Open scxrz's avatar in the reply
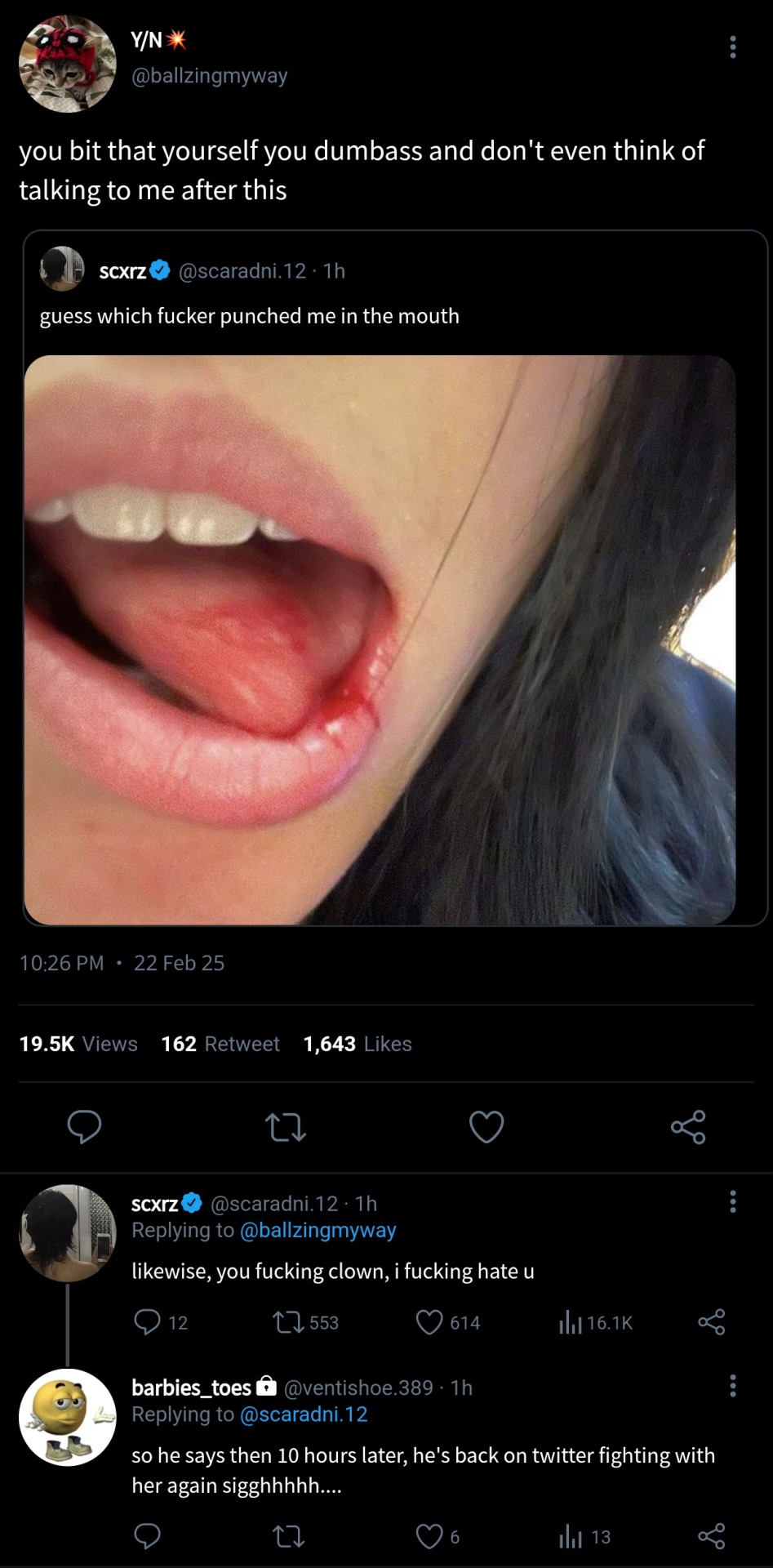 (x=67, y=1232)
